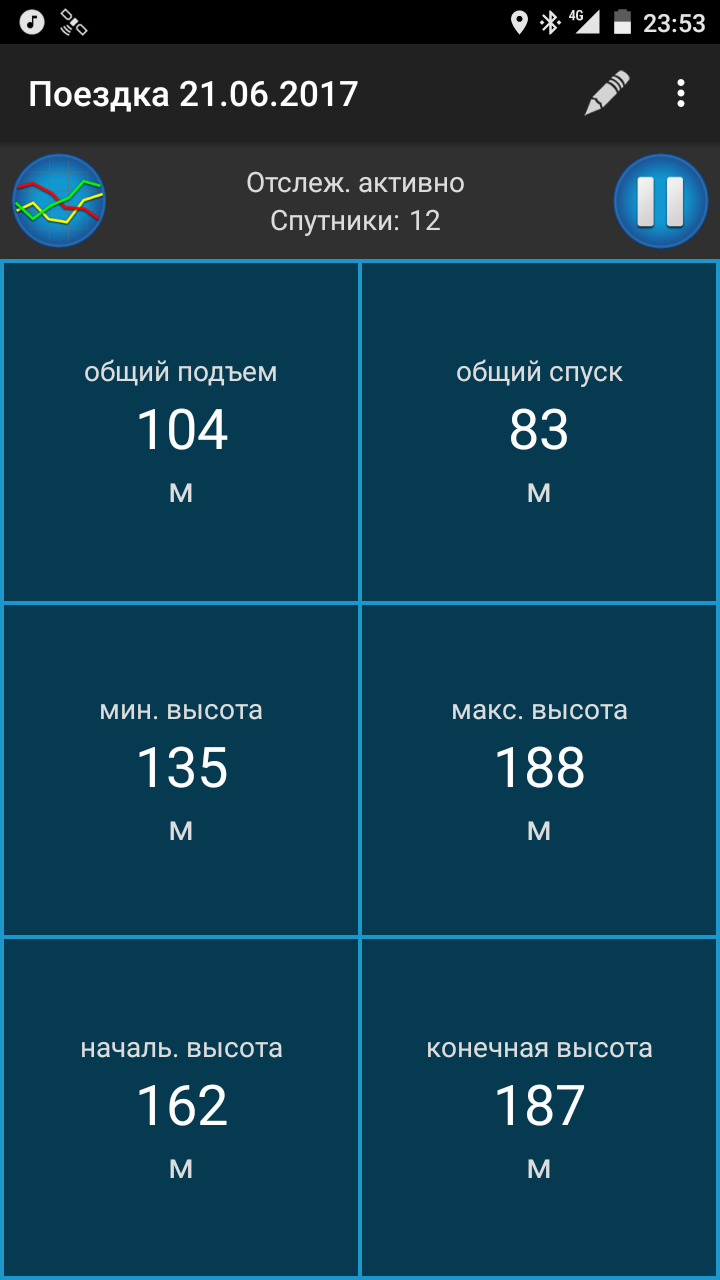
Task: Tap the мин. высота tile
Action: click(181, 770)
